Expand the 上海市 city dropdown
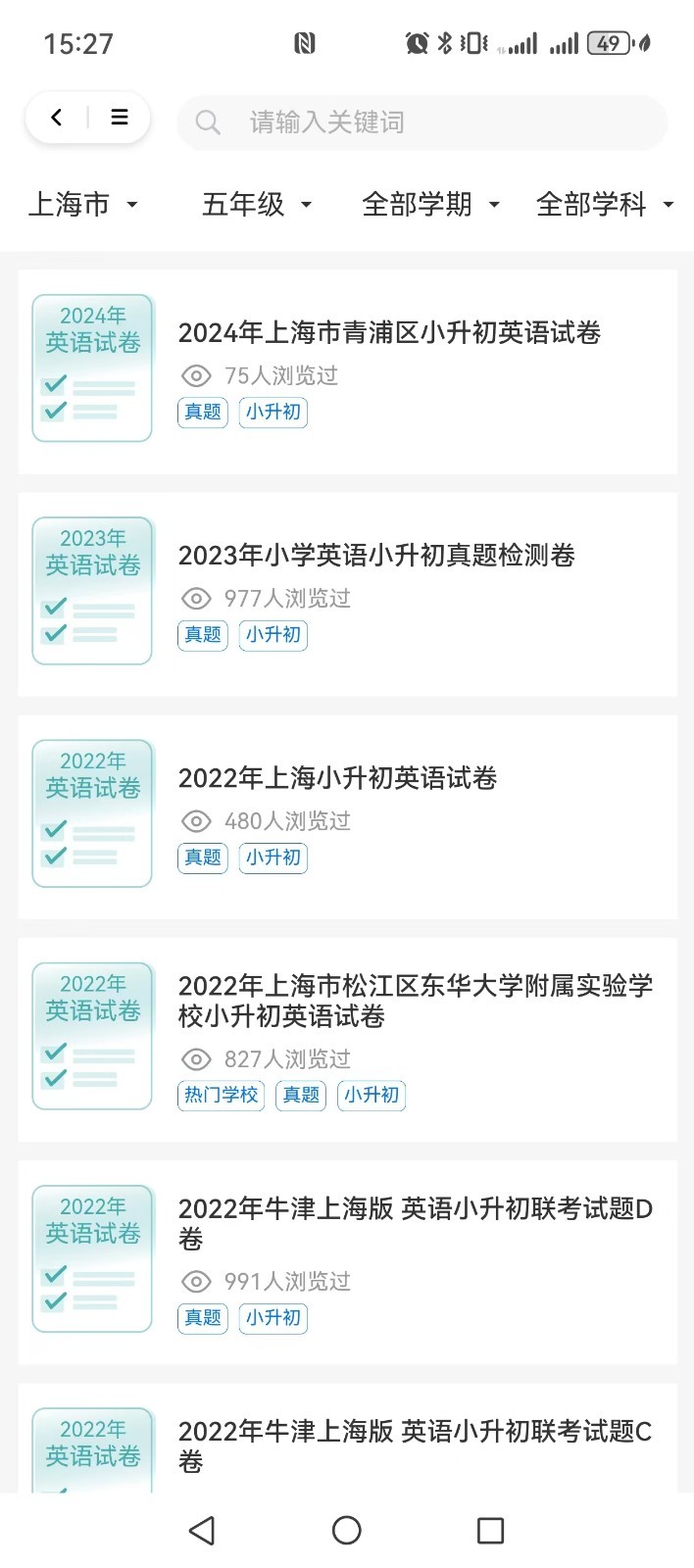This screenshot has width=694, height=1568. 83,204
